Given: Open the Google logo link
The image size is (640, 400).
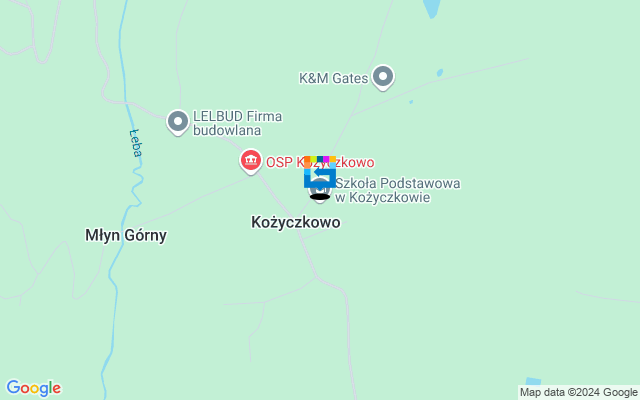Looking at the screenshot, I should [33, 388].
